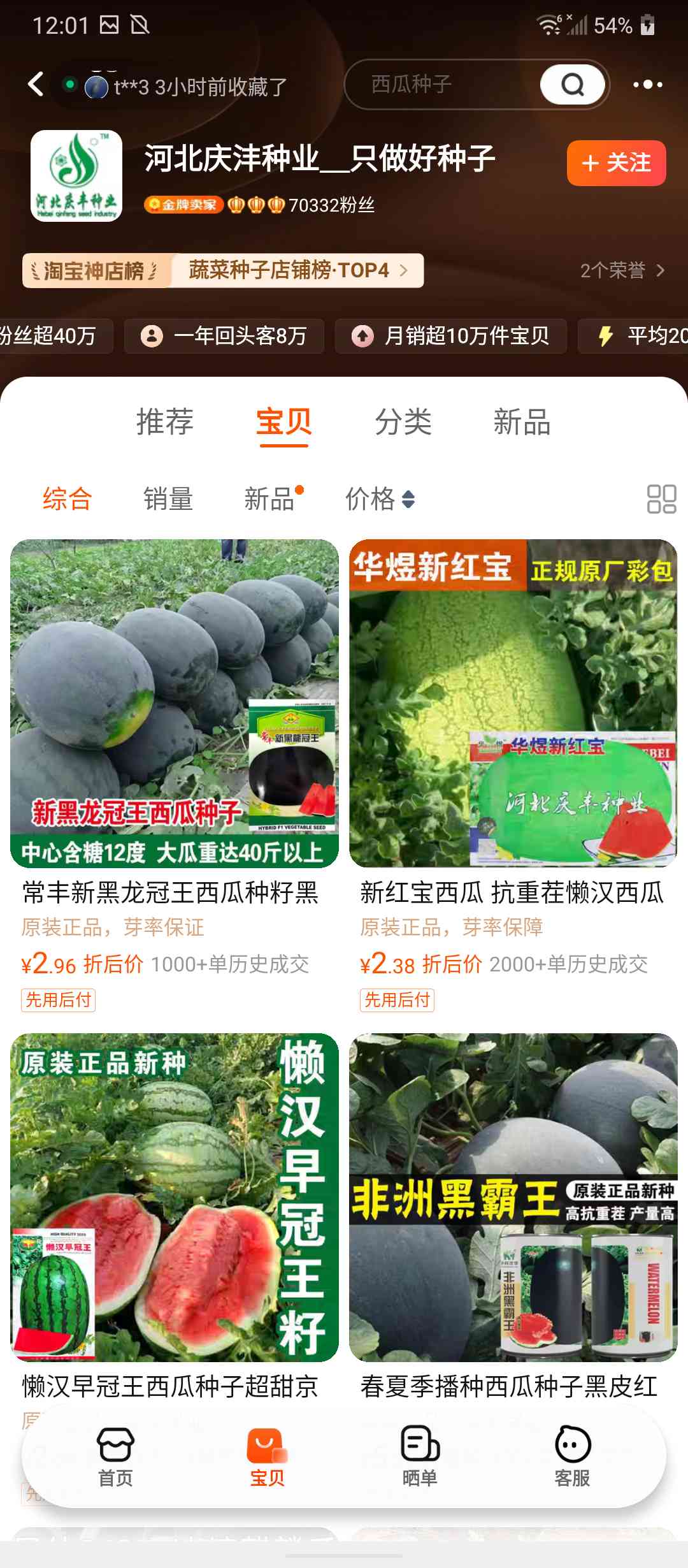
Task: Open 新红宝西瓜 抗重茬懒汉西瓜 product card
Action: (x=513, y=776)
